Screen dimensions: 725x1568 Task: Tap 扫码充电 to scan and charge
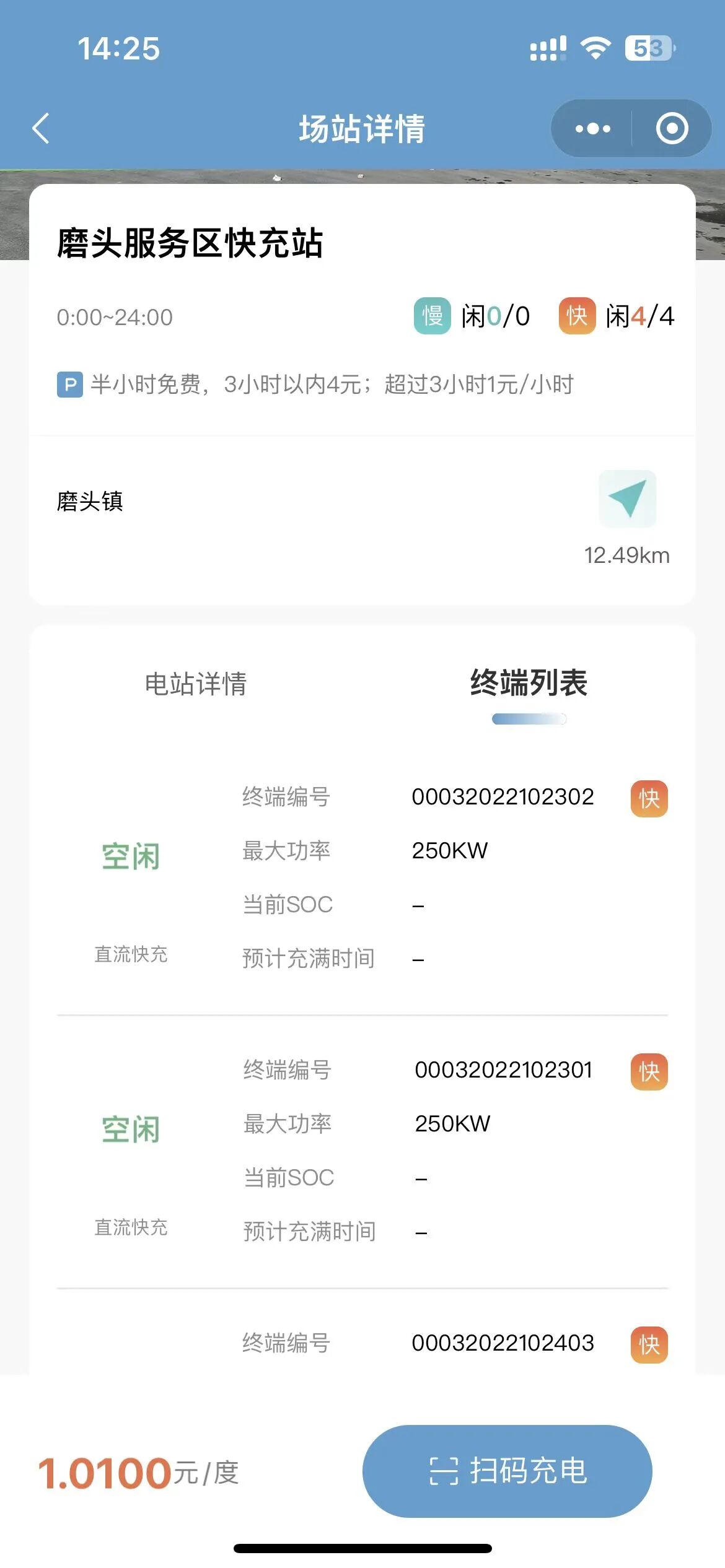(507, 1471)
